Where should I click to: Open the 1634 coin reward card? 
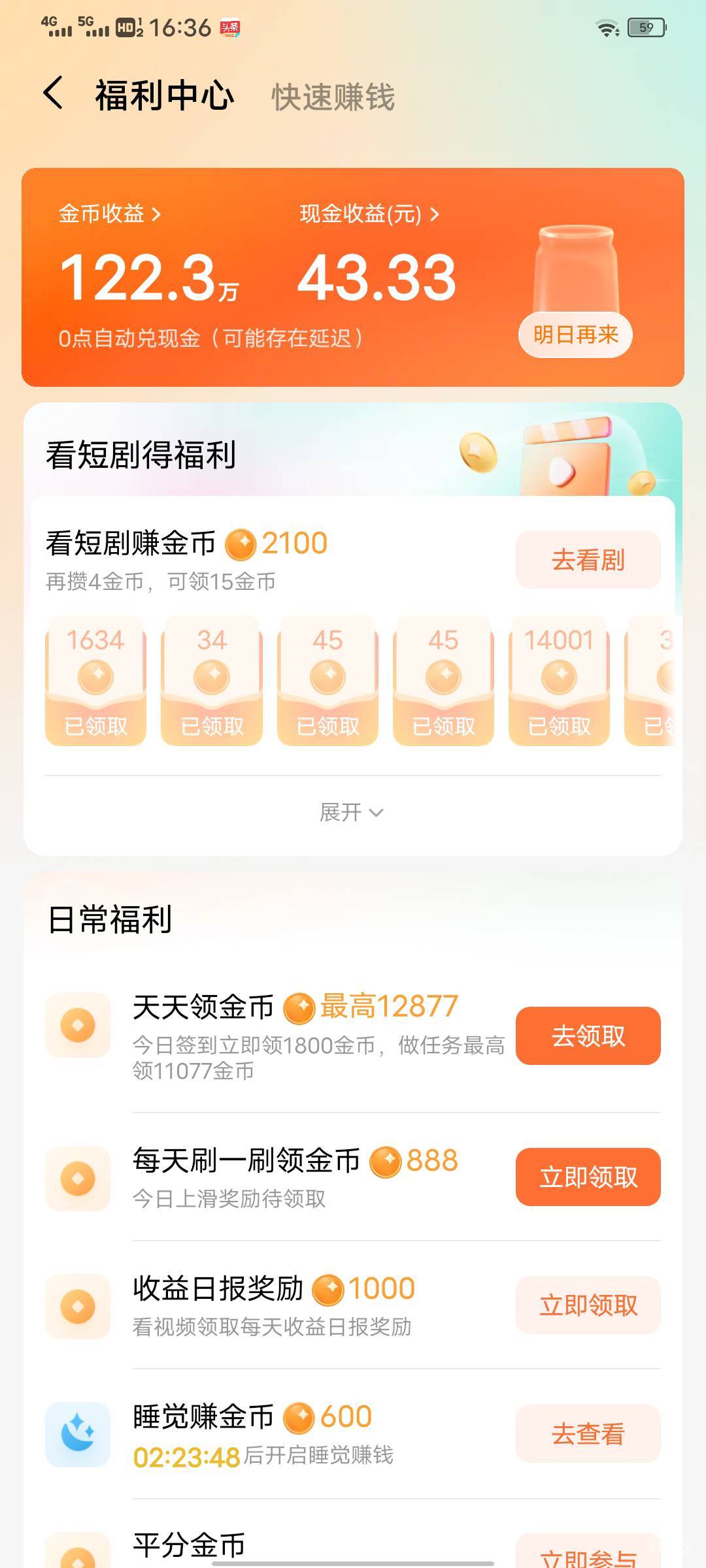click(95, 680)
